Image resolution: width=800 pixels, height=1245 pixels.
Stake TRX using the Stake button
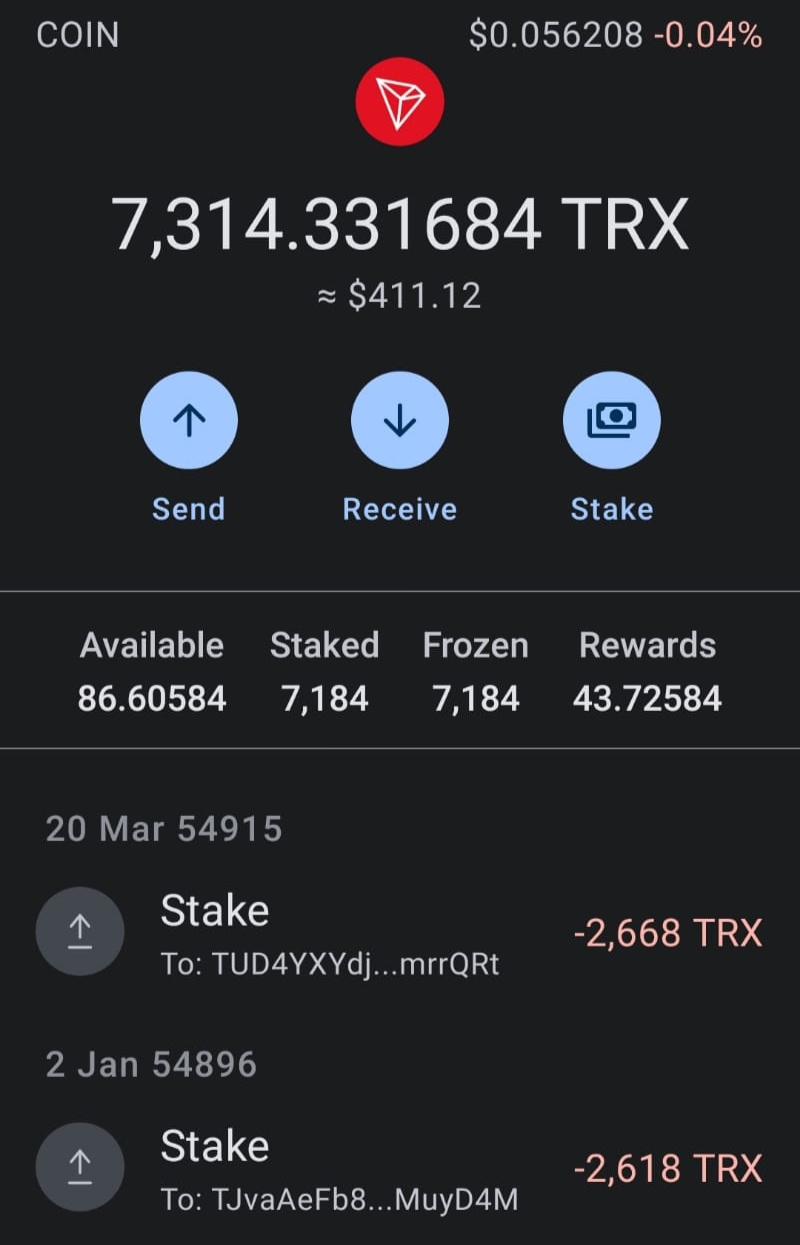612,421
